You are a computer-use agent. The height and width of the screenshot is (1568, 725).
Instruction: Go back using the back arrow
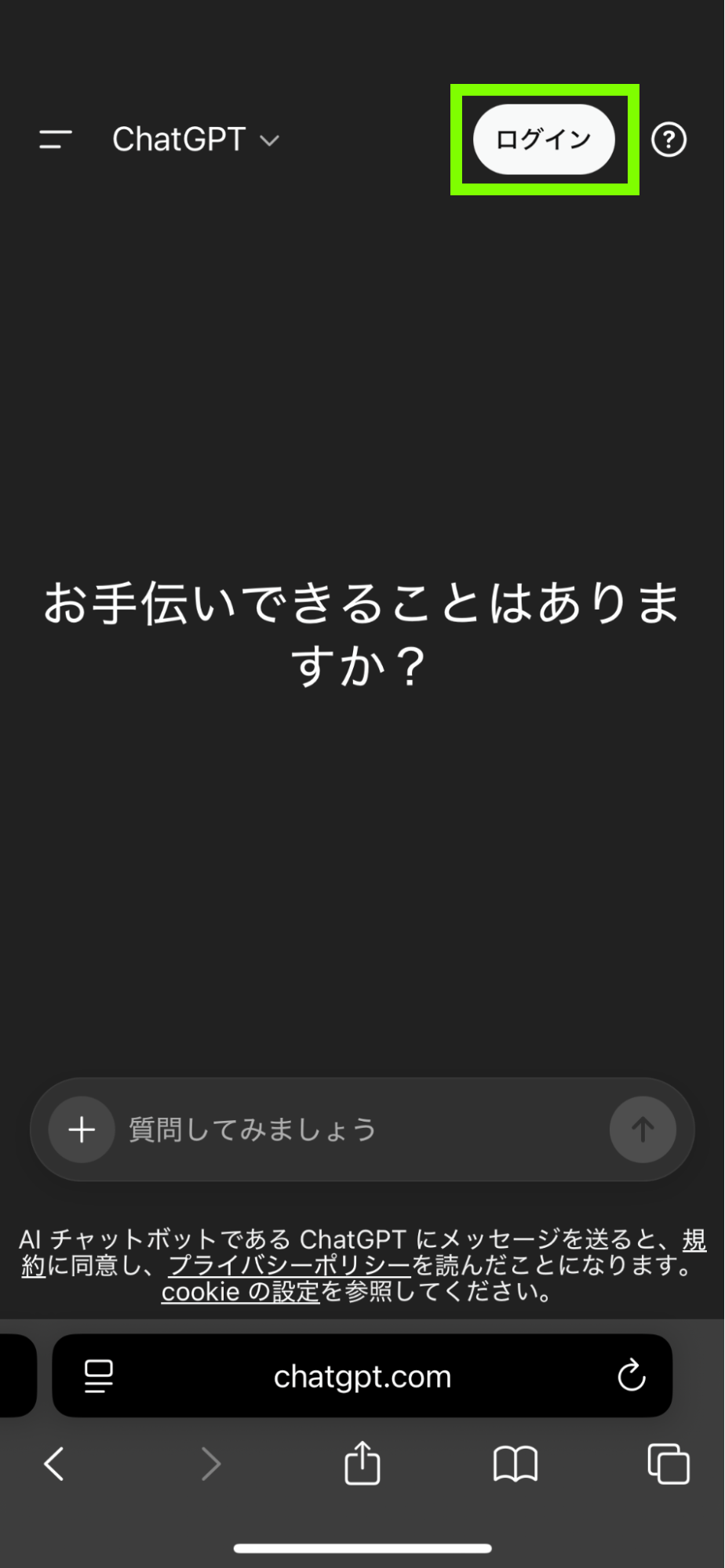(x=53, y=1464)
